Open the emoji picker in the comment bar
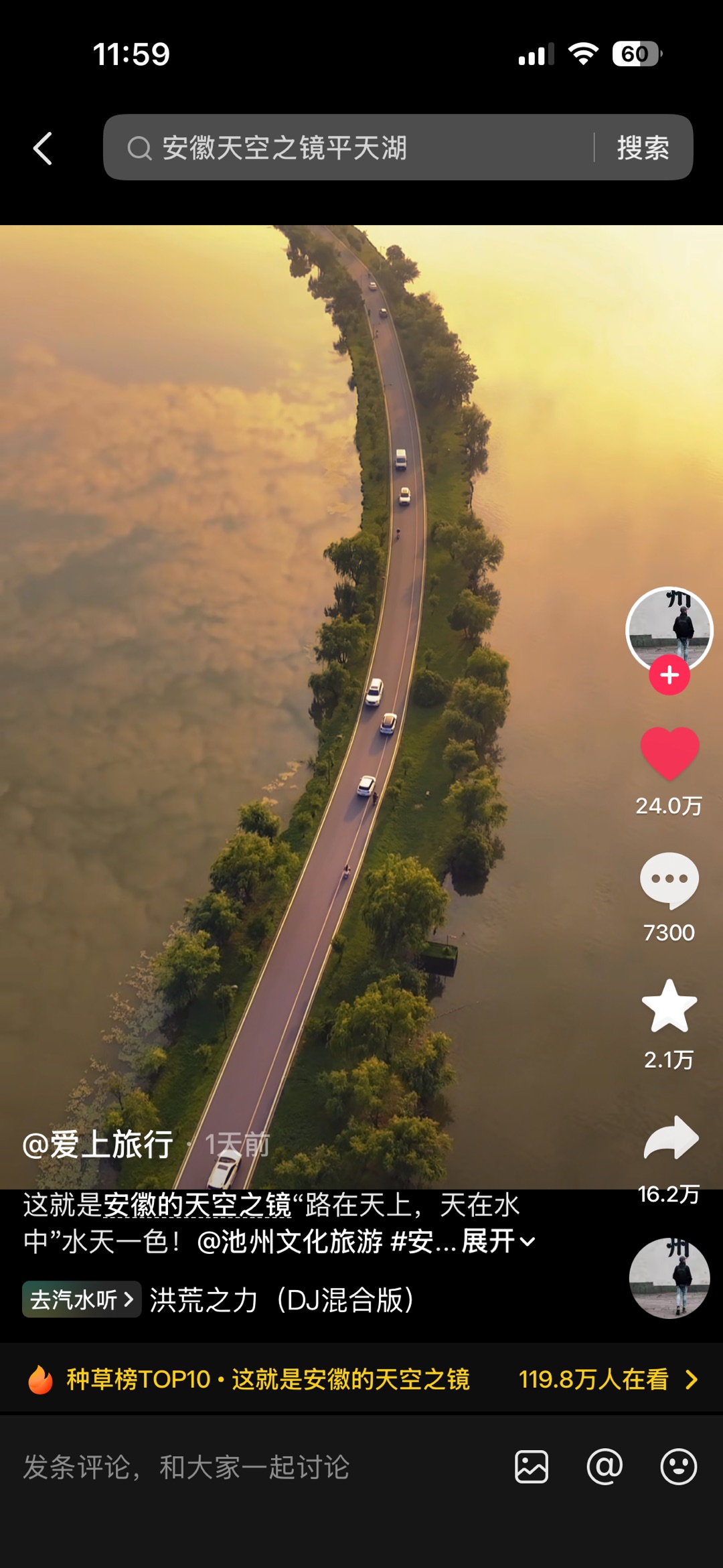Image resolution: width=723 pixels, height=1568 pixels. [x=679, y=1467]
